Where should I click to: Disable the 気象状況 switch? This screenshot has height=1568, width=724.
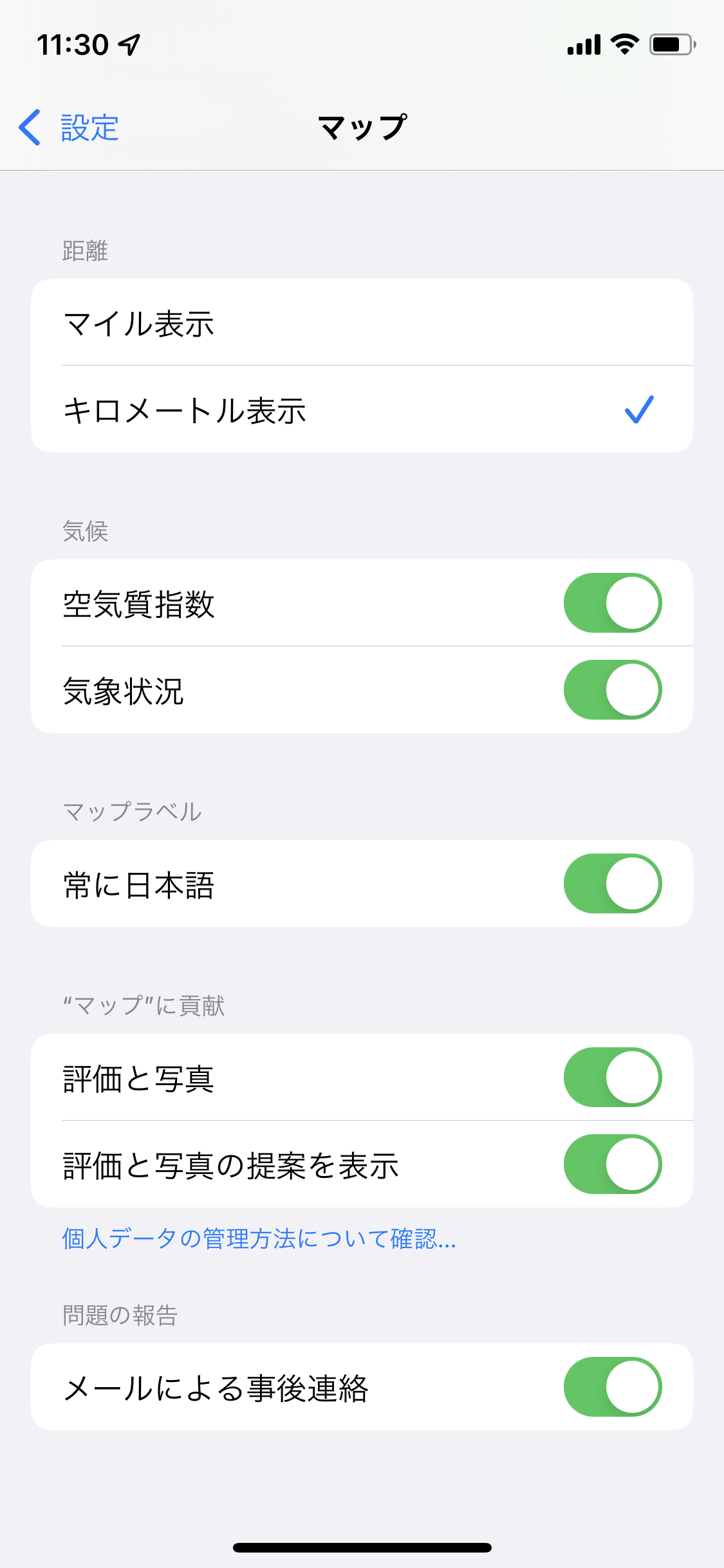click(612, 690)
